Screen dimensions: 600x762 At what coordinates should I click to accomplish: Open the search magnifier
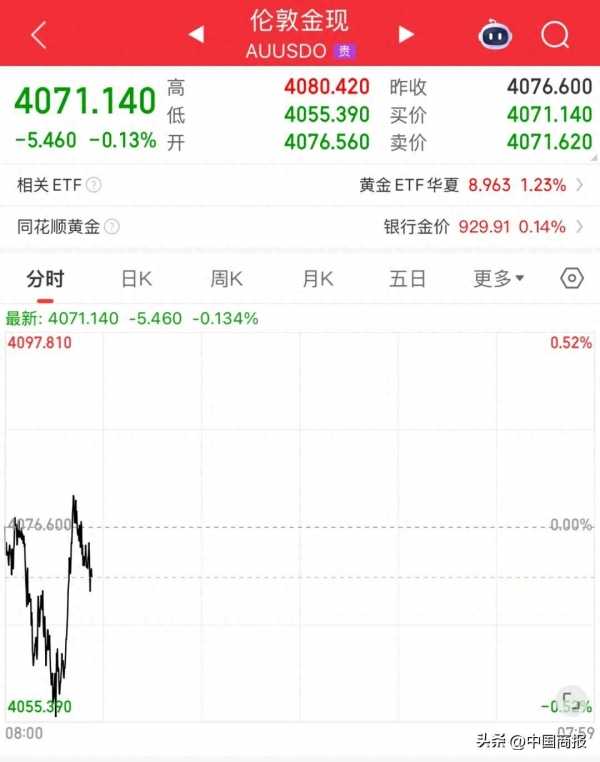coord(554,35)
